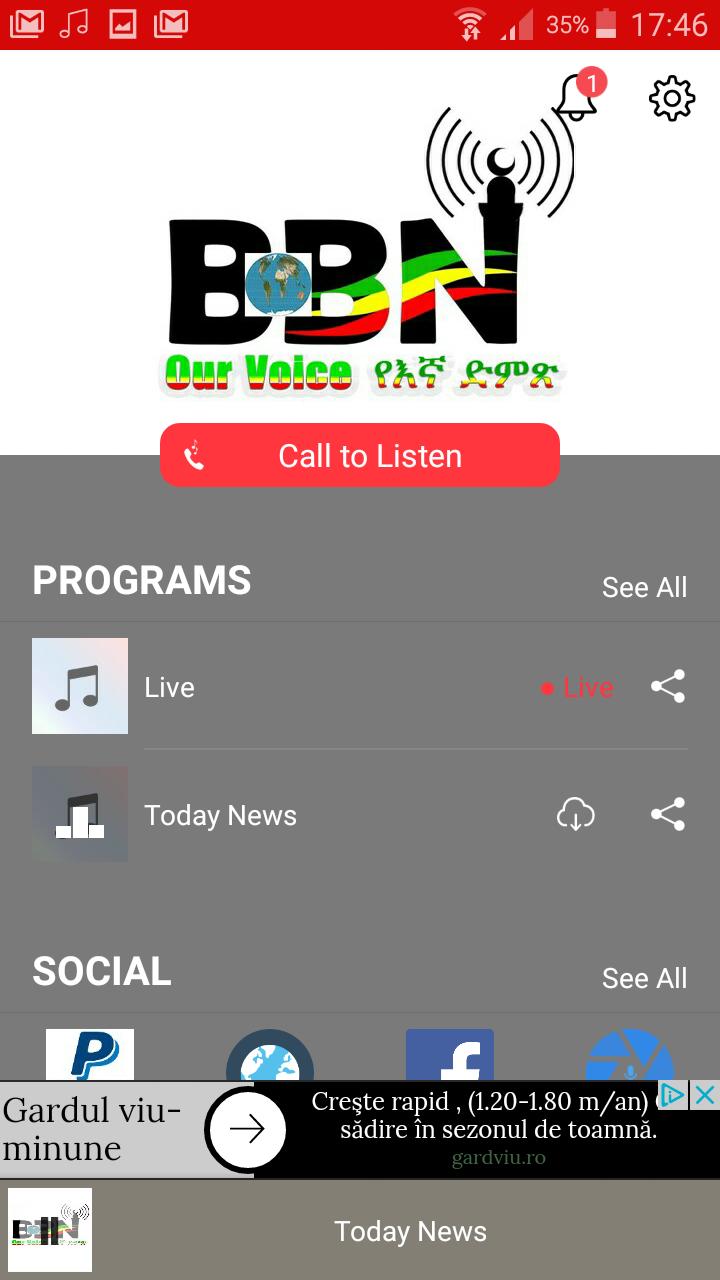Open the blue shutter social icon
Image resolution: width=720 pixels, height=1280 pixels.
631,1059
